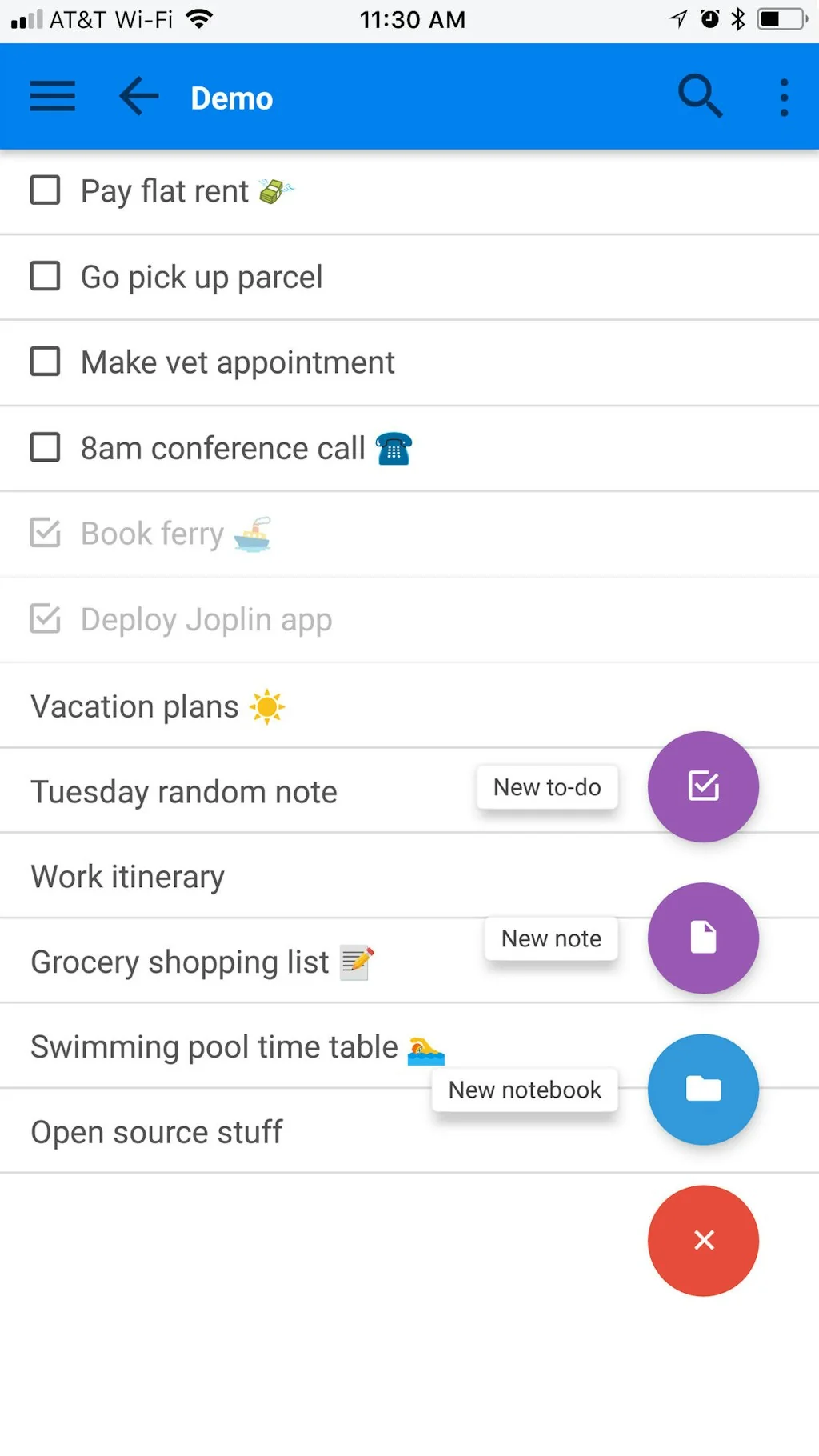Open the hamburger side menu
The height and width of the screenshot is (1456, 819).
point(52,97)
